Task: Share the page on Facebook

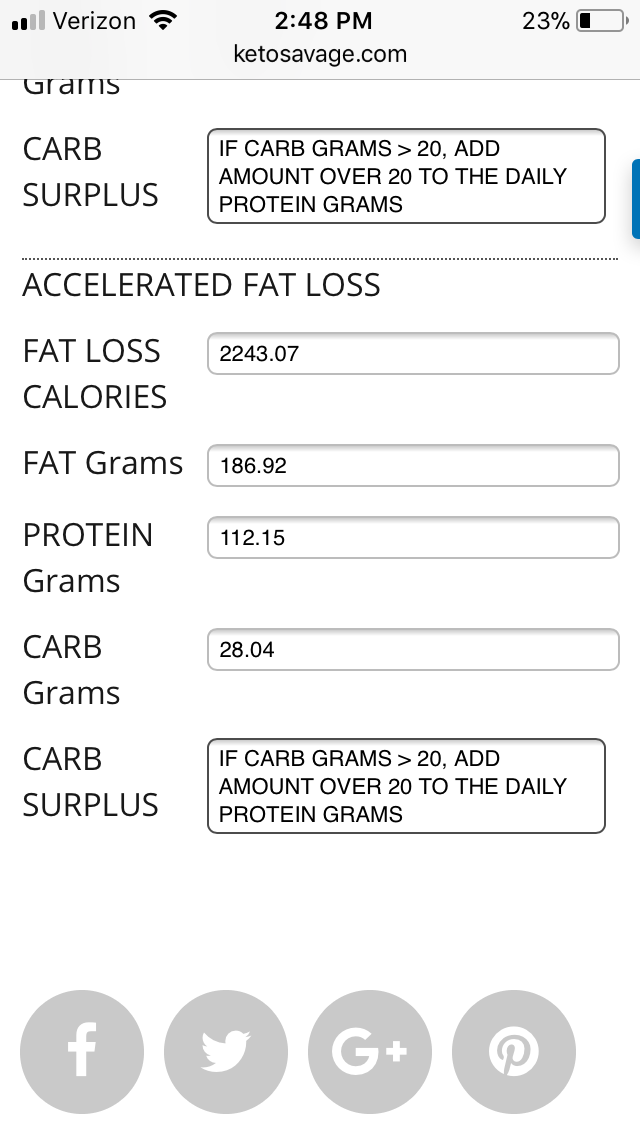Action: pyautogui.click(x=82, y=1052)
